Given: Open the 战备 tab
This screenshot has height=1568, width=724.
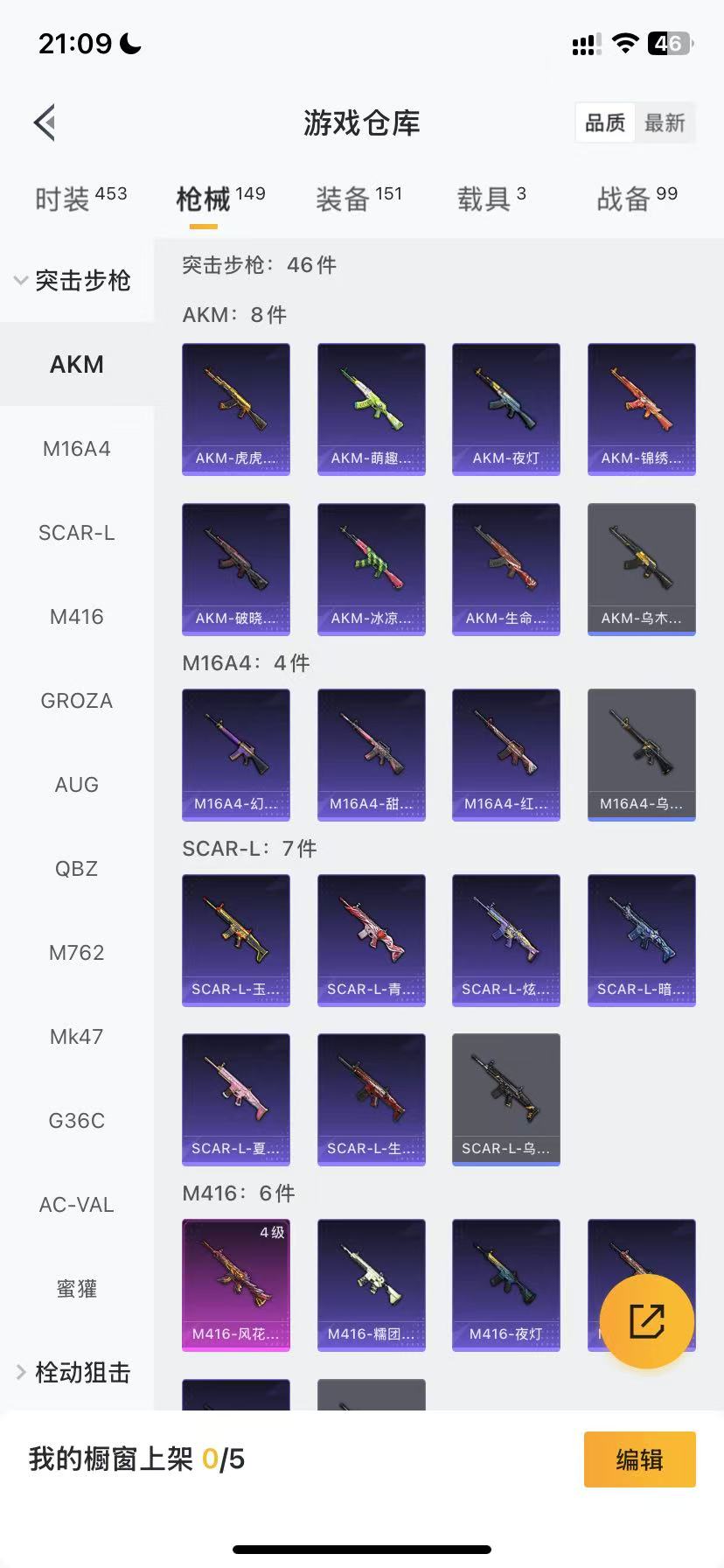Looking at the screenshot, I should click(x=637, y=199).
